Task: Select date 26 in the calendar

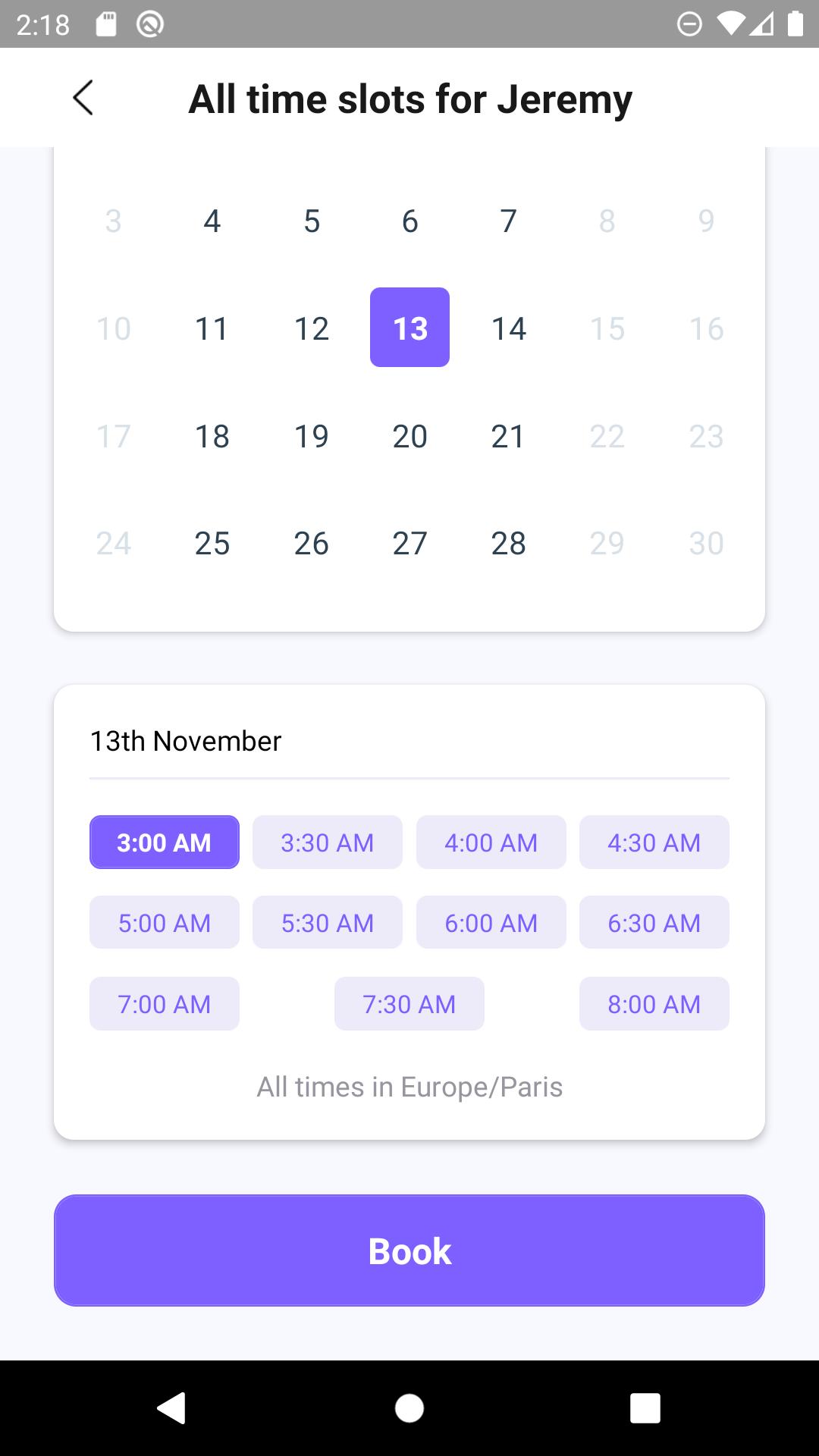Action: (311, 543)
